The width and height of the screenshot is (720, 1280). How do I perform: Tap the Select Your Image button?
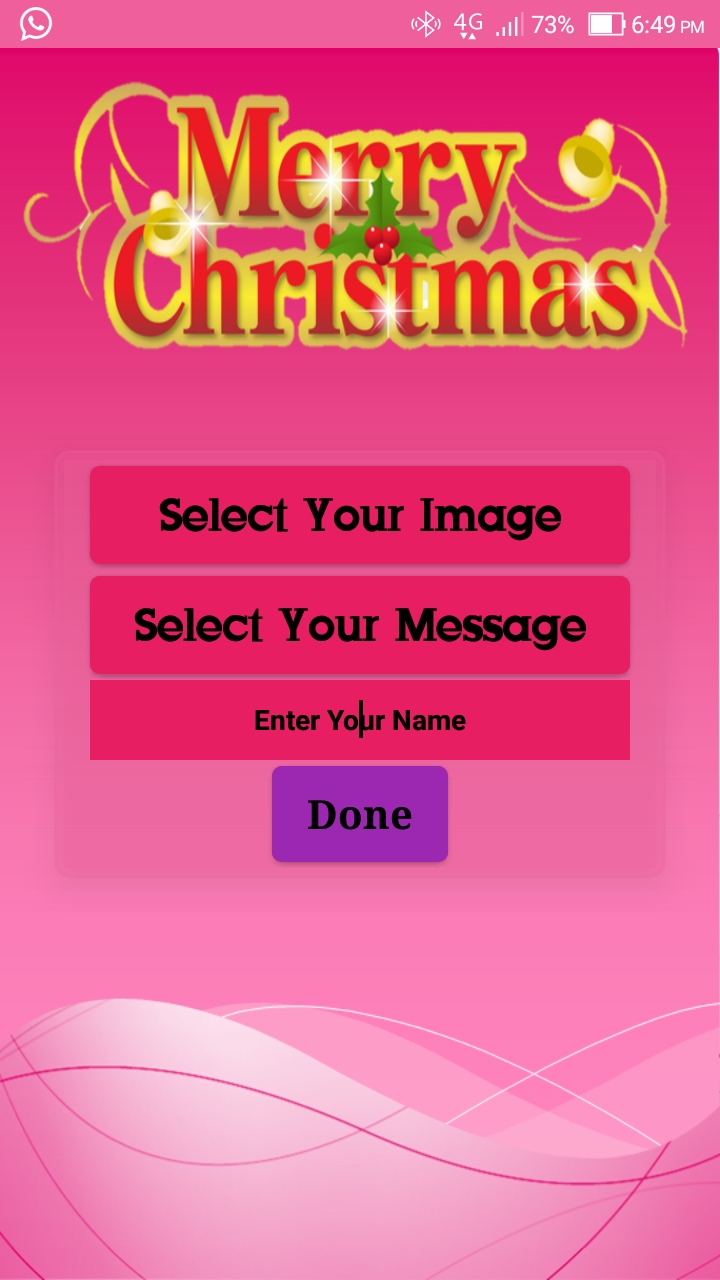pyautogui.click(x=360, y=515)
